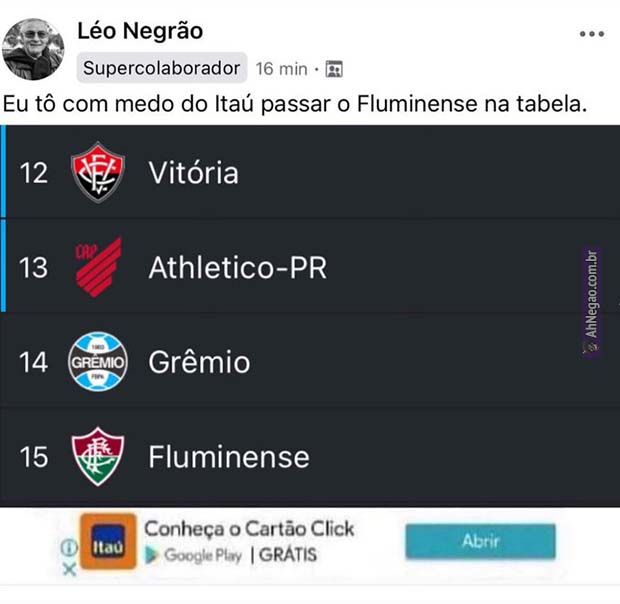This screenshot has width=620, height=604.
Task: Open the league table image in the post
Action: [300, 315]
